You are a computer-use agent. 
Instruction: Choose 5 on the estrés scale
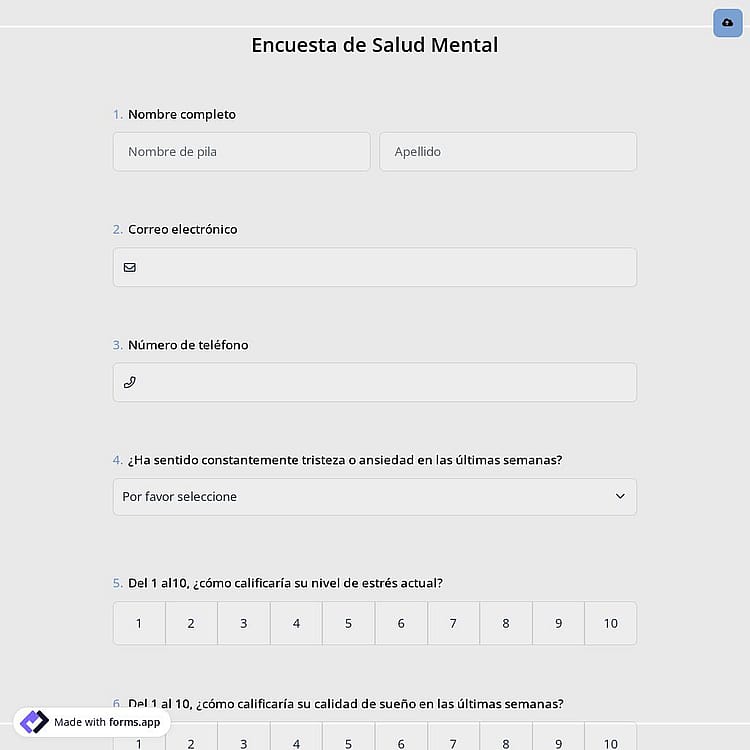349,623
